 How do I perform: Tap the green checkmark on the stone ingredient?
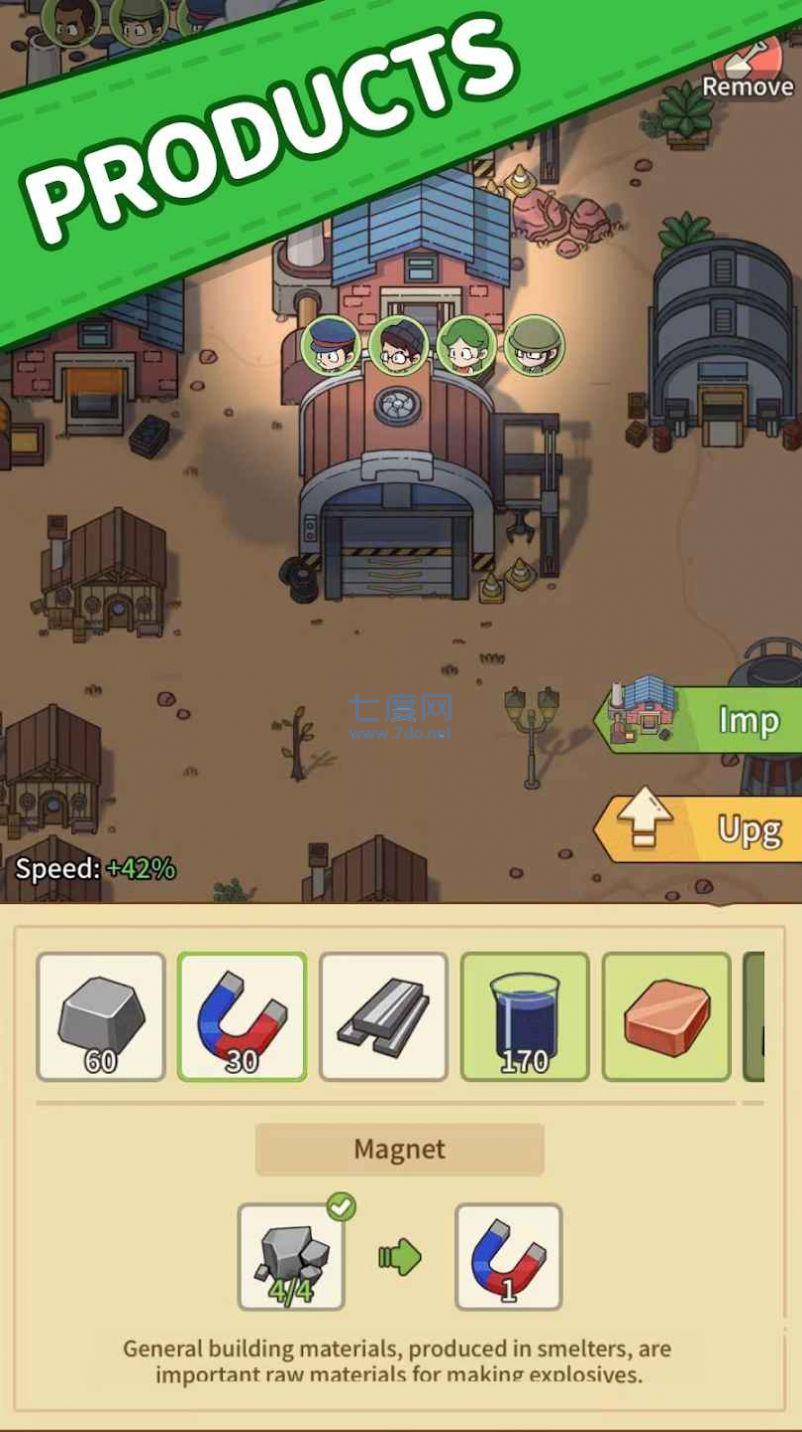click(340, 1208)
